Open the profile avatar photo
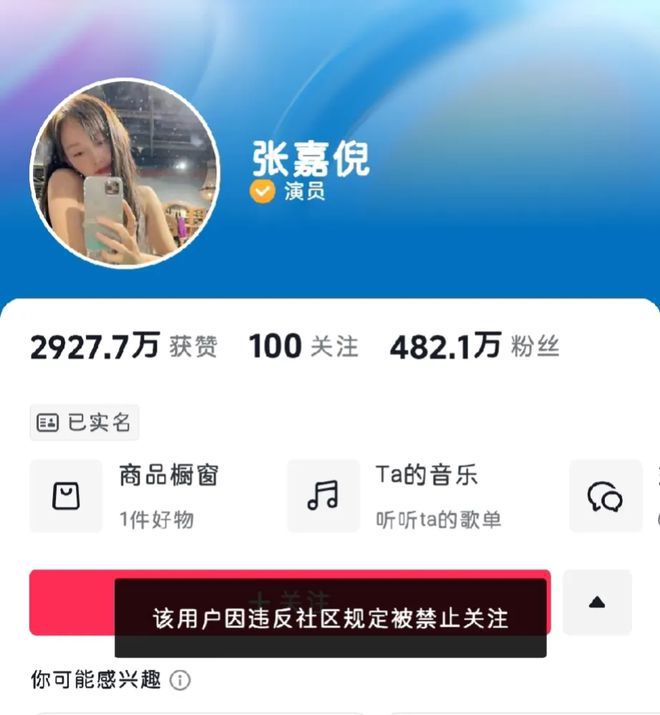Screen dimensions: 660x715 point(125,173)
